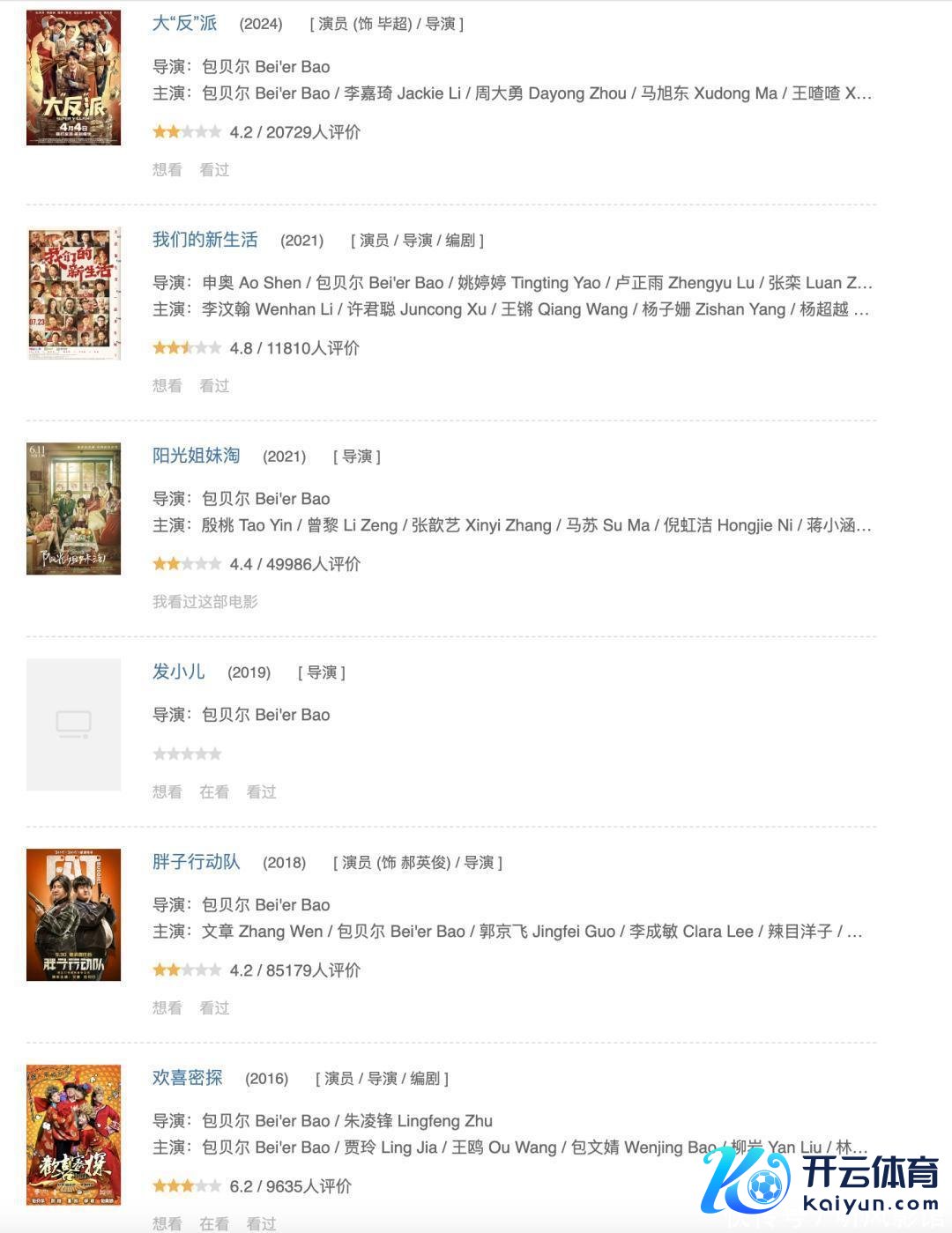Mark 大"反"派 as 看过
This screenshot has height=1233, width=952.
click(x=214, y=169)
